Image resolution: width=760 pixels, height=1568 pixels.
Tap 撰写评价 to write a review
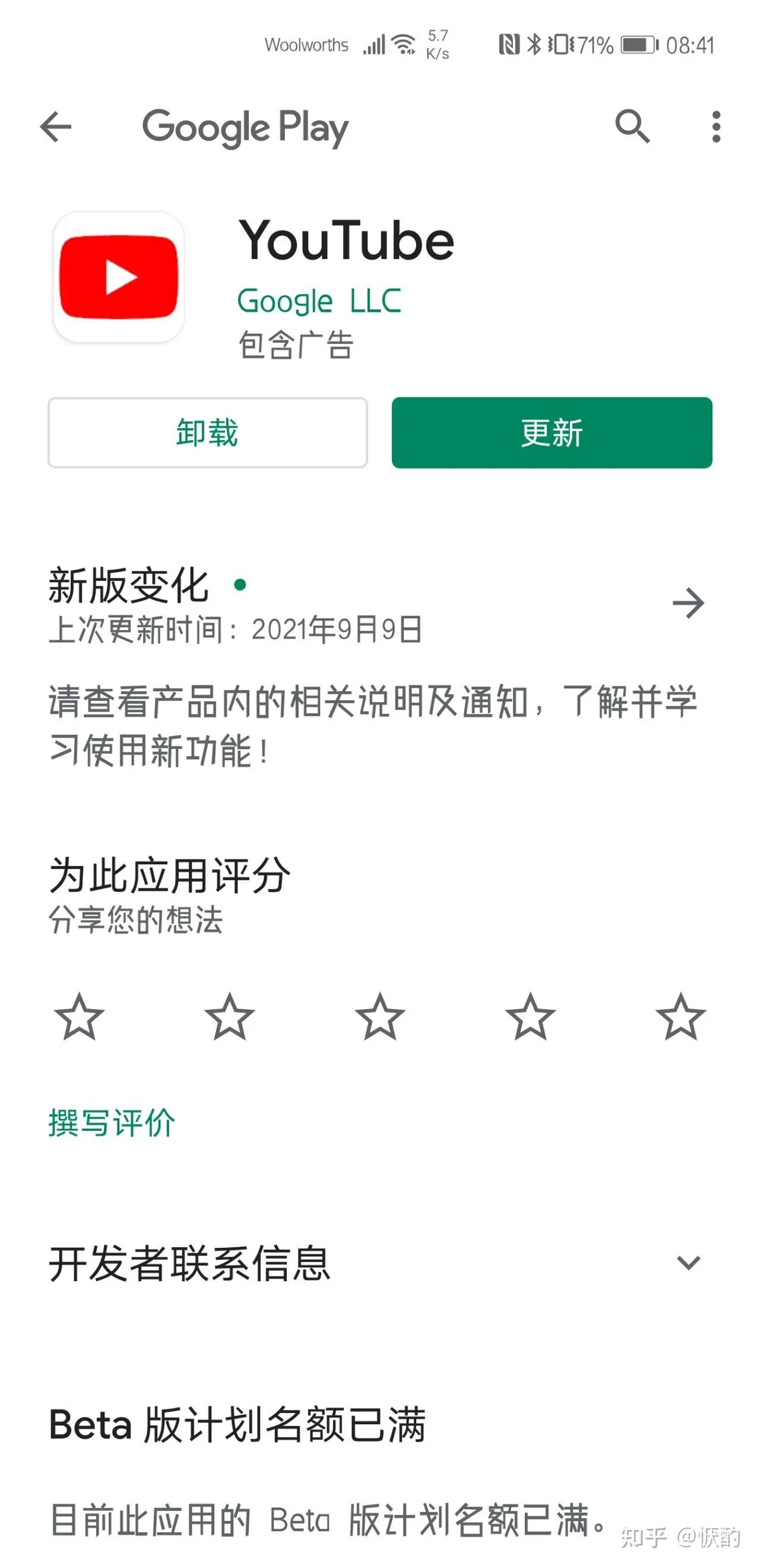(x=112, y=1123)
